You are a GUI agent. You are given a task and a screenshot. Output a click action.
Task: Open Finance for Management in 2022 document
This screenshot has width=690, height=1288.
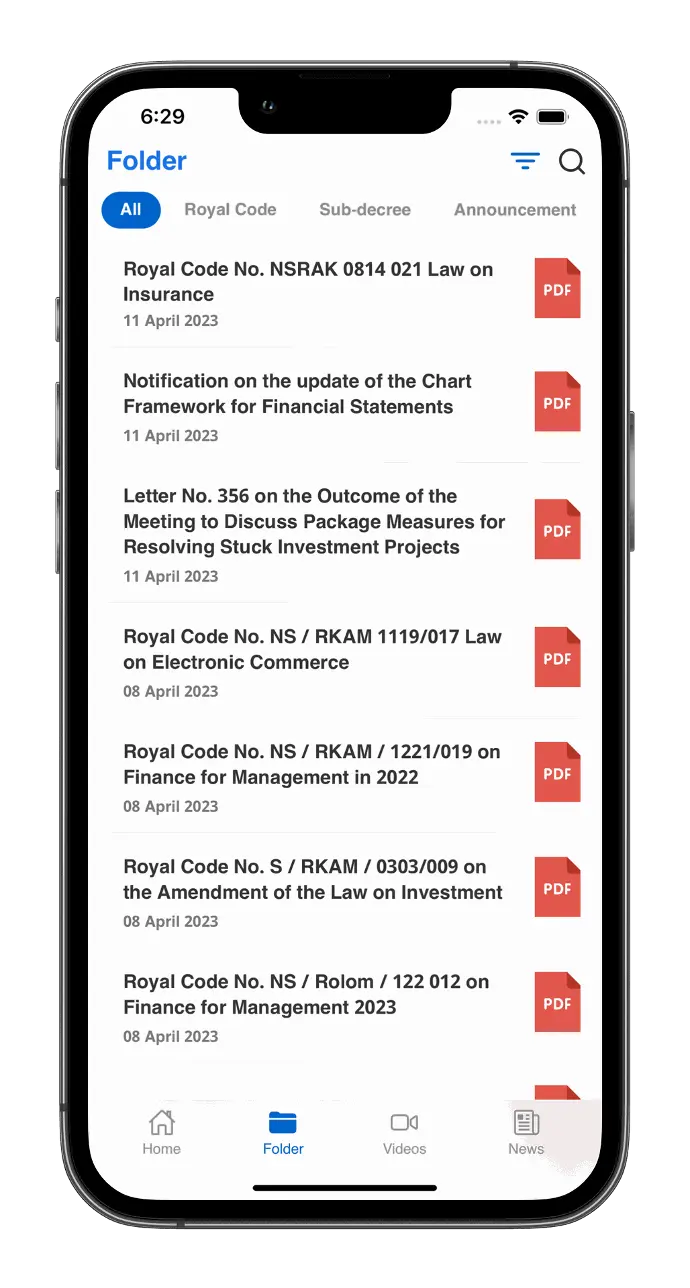point(311,765)
